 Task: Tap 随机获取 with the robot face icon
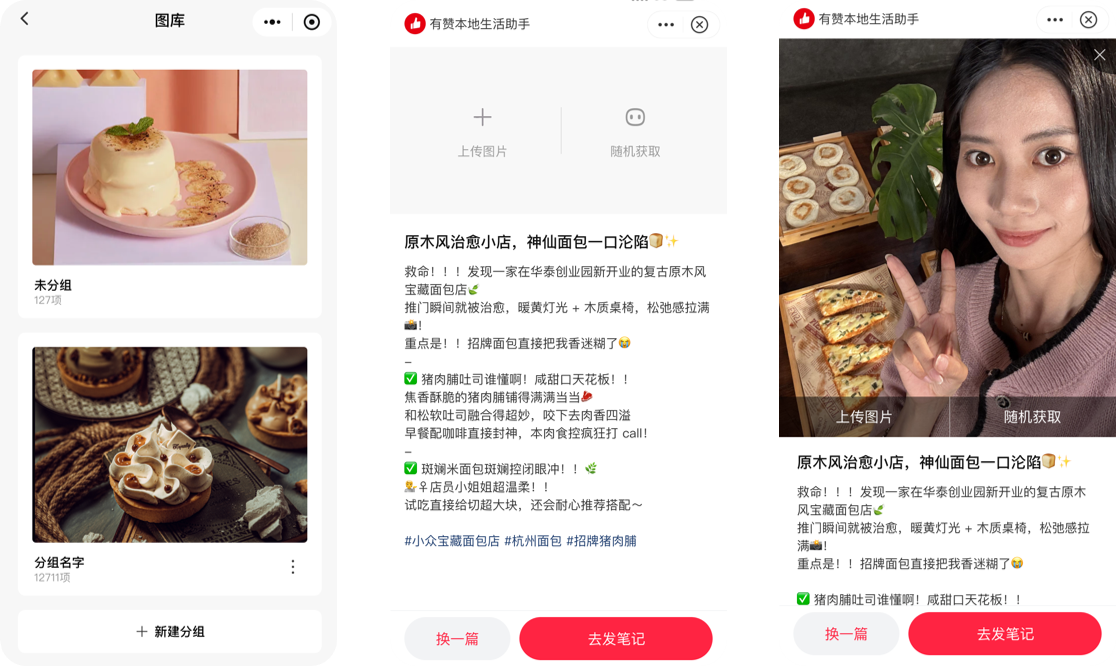point(635,132)
